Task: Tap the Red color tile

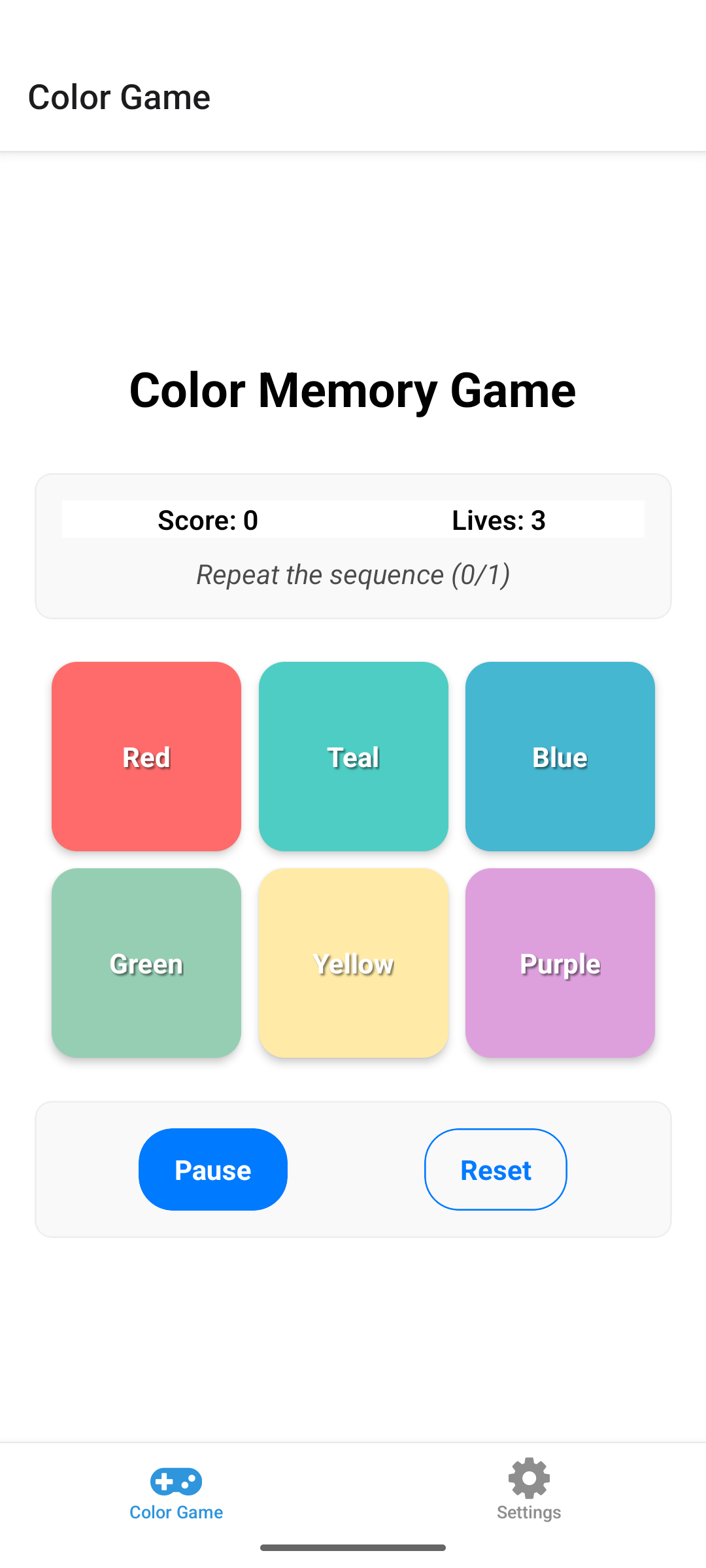Action: pos(146,757)
